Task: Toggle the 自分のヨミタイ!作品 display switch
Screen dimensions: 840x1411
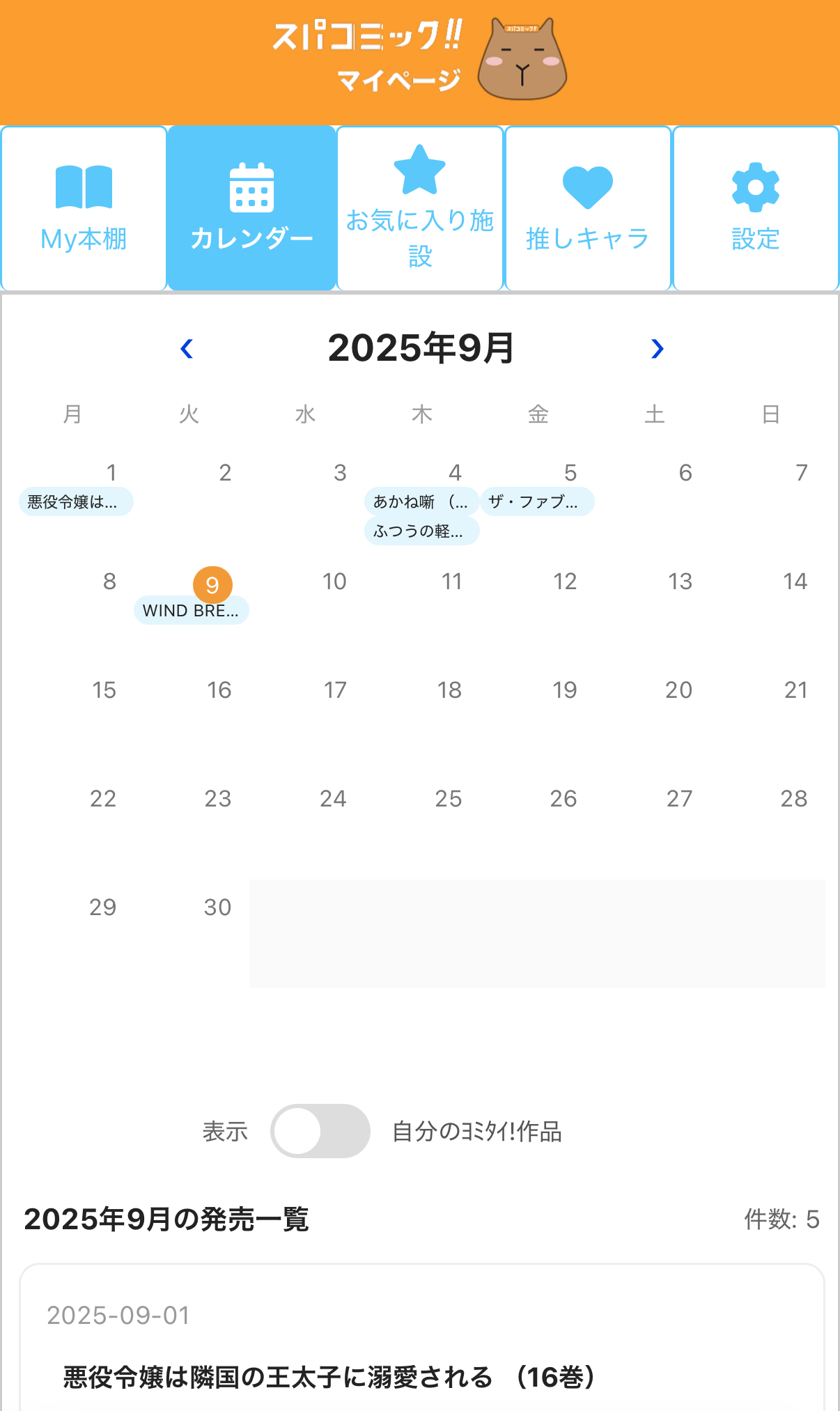Action: pos(320,1131)
